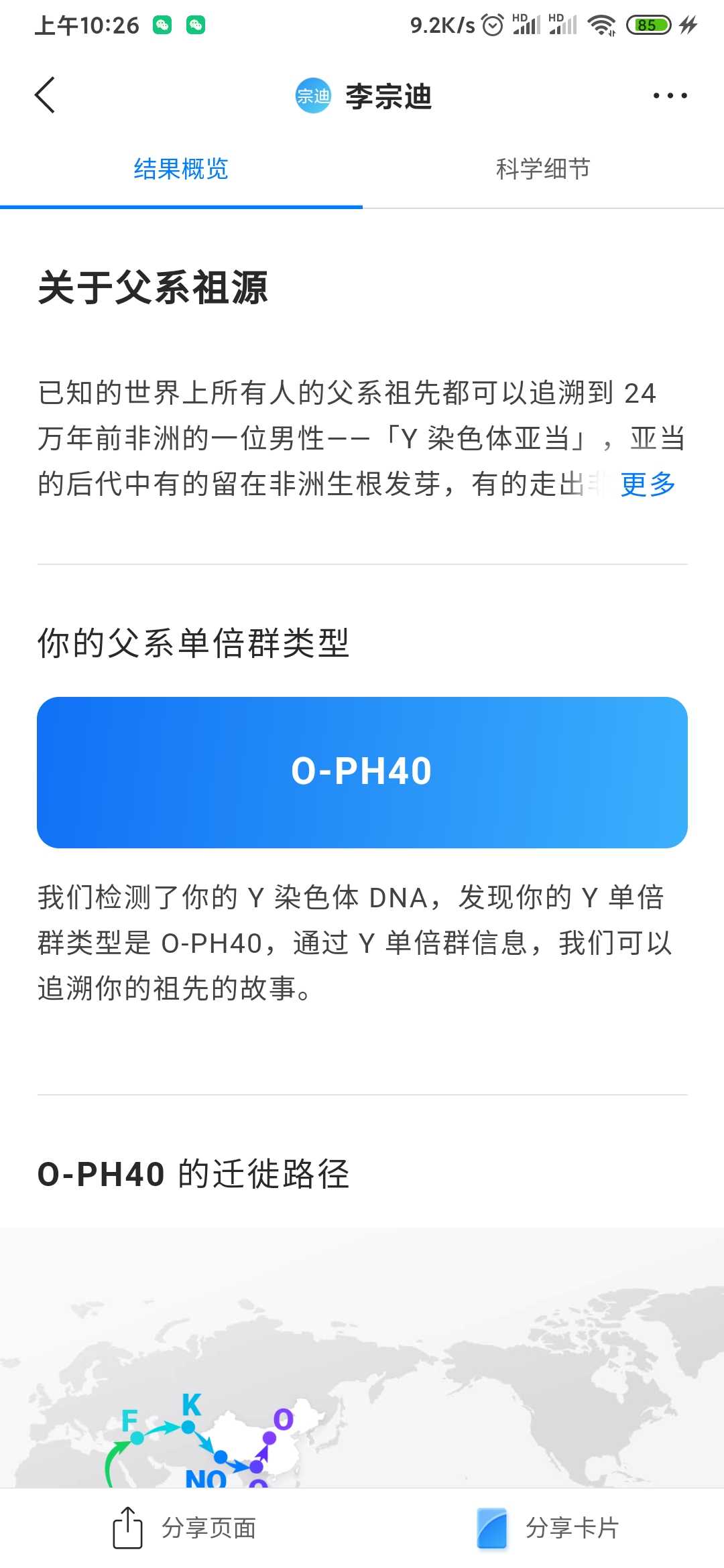Screen dimensions: 724x1568
Task: Open the migration route map
Action: (362, 1358)
